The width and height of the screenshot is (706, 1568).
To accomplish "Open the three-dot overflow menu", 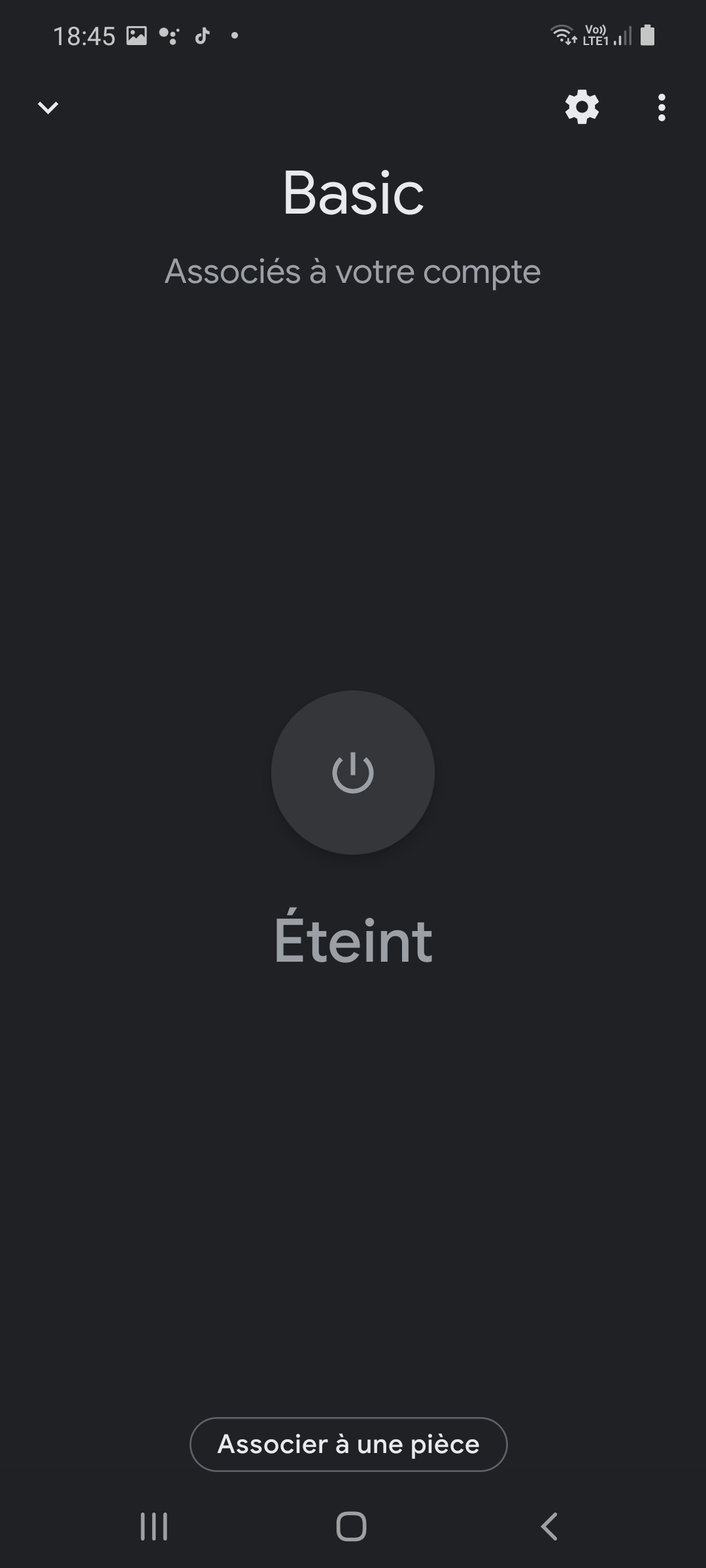I will click(x=662, y=107).
